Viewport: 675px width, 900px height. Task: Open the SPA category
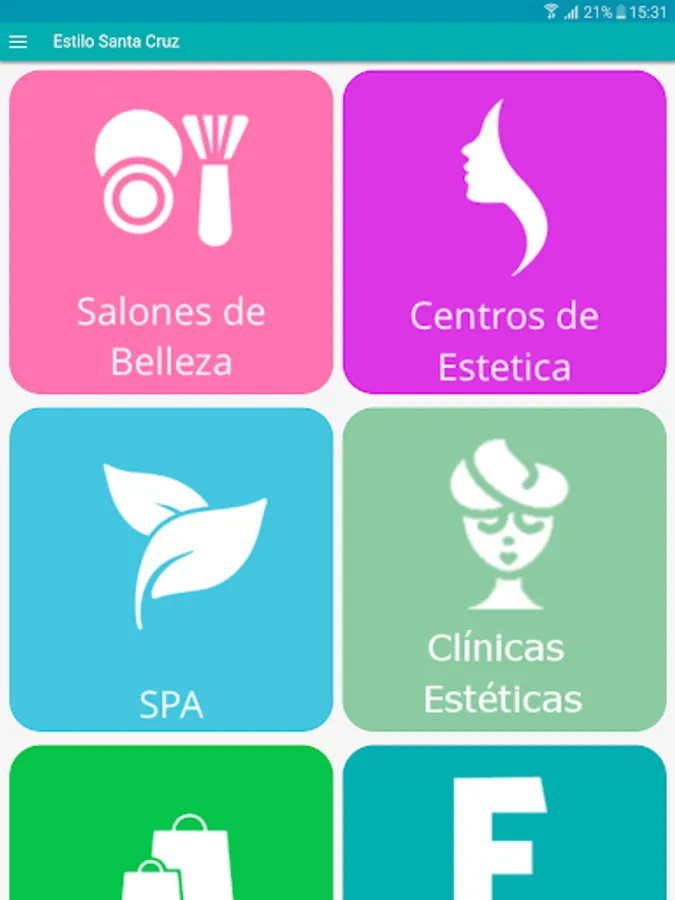[x=171, y=569]
